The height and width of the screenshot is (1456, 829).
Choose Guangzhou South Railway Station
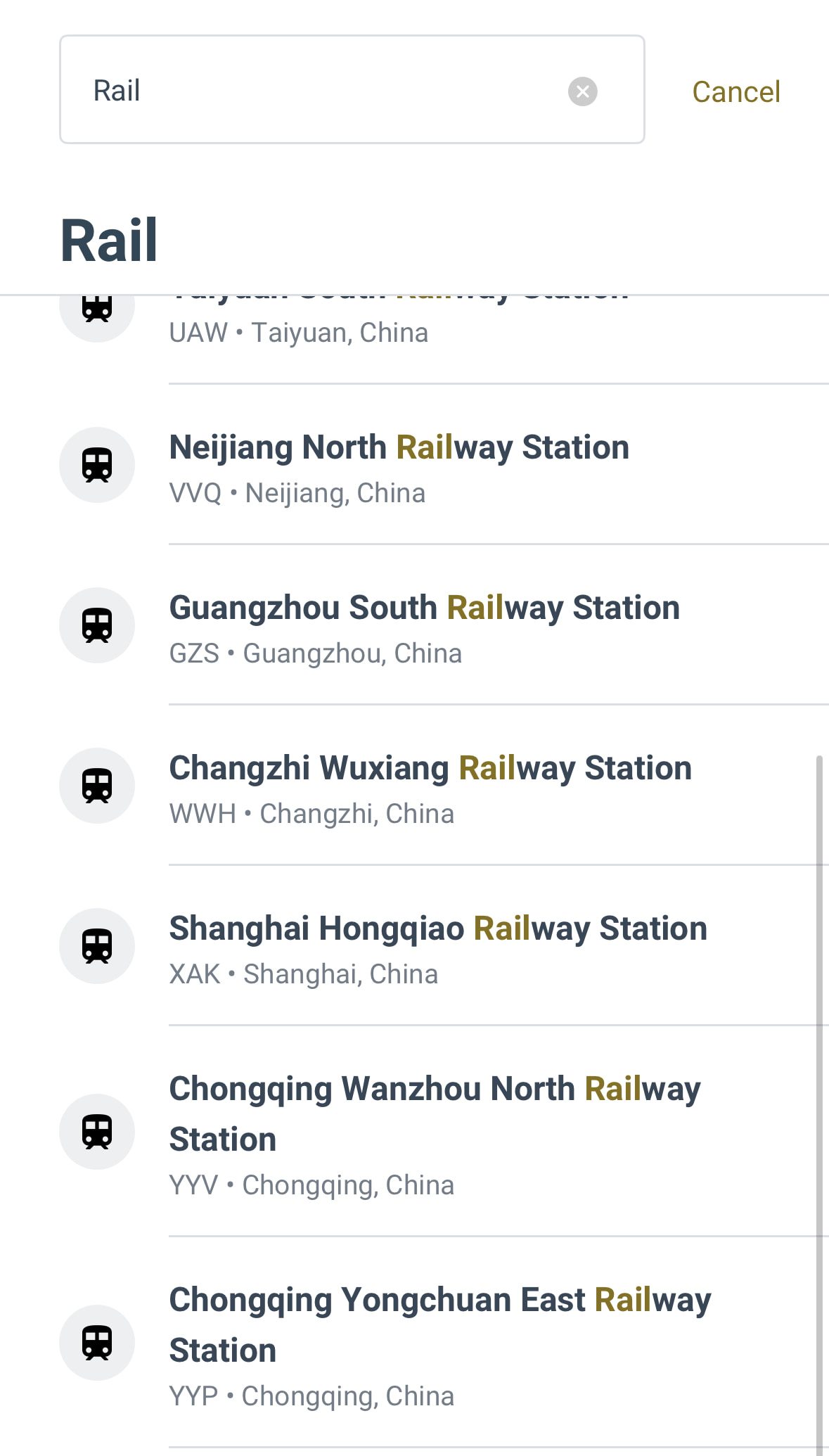coord(424,625)
